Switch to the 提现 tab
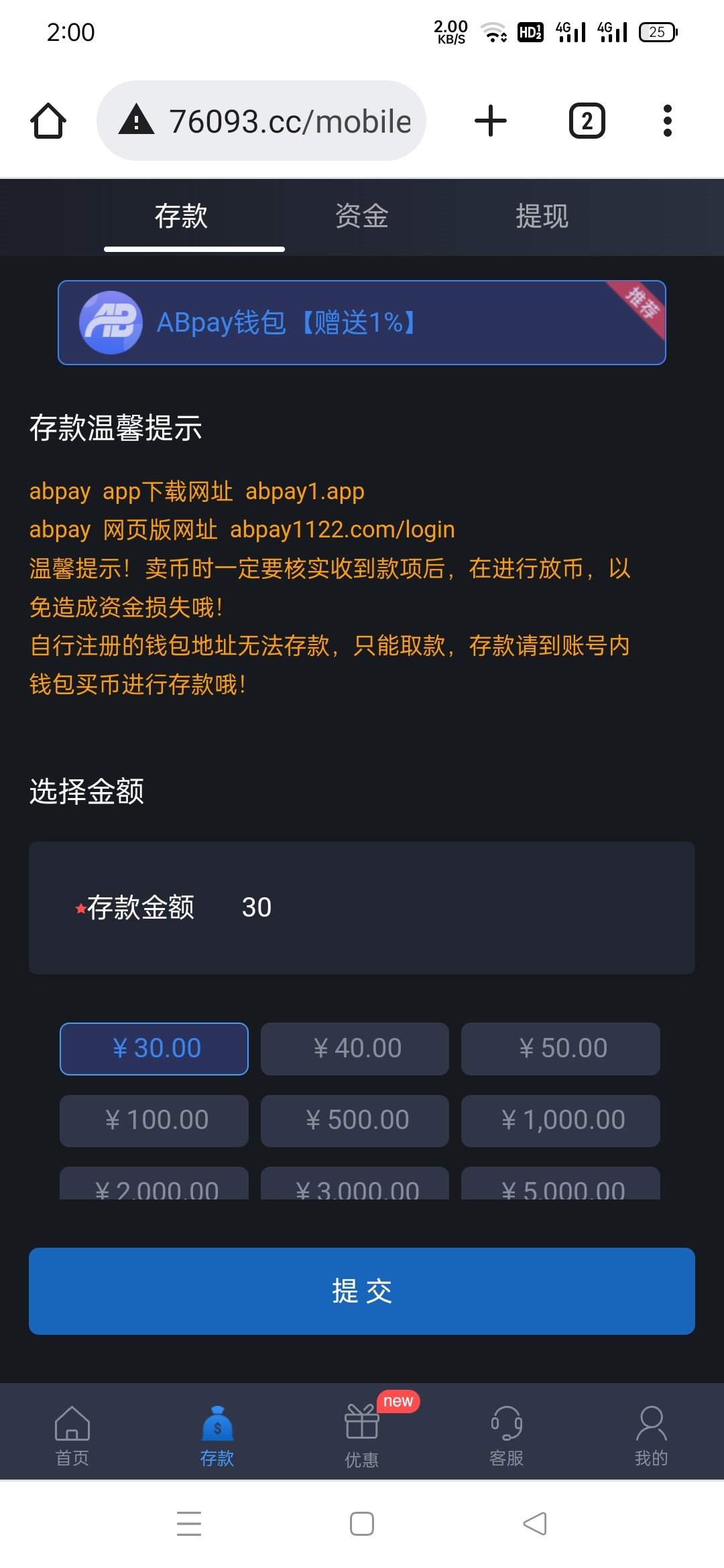Image resolution: width=724 pixels, height=1568 pixels. point(542,216)
